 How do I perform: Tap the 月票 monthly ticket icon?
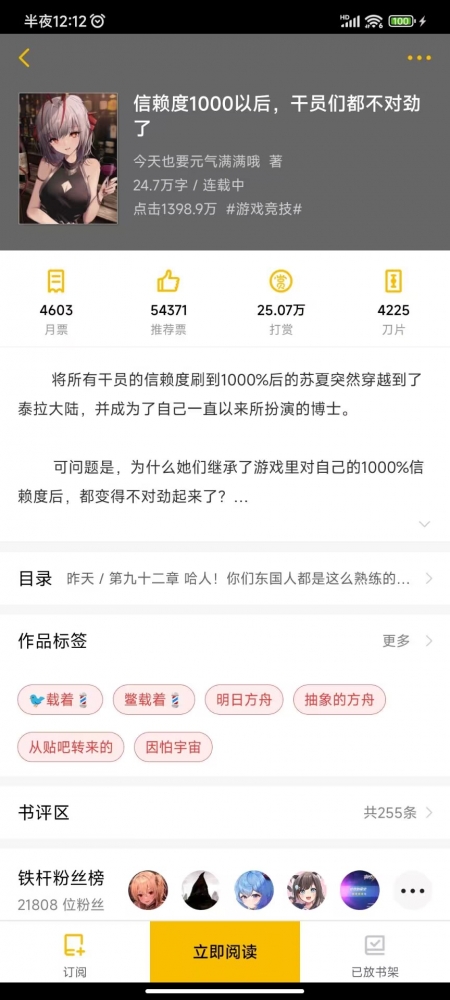pyautogui.click(x=56, y=281)
